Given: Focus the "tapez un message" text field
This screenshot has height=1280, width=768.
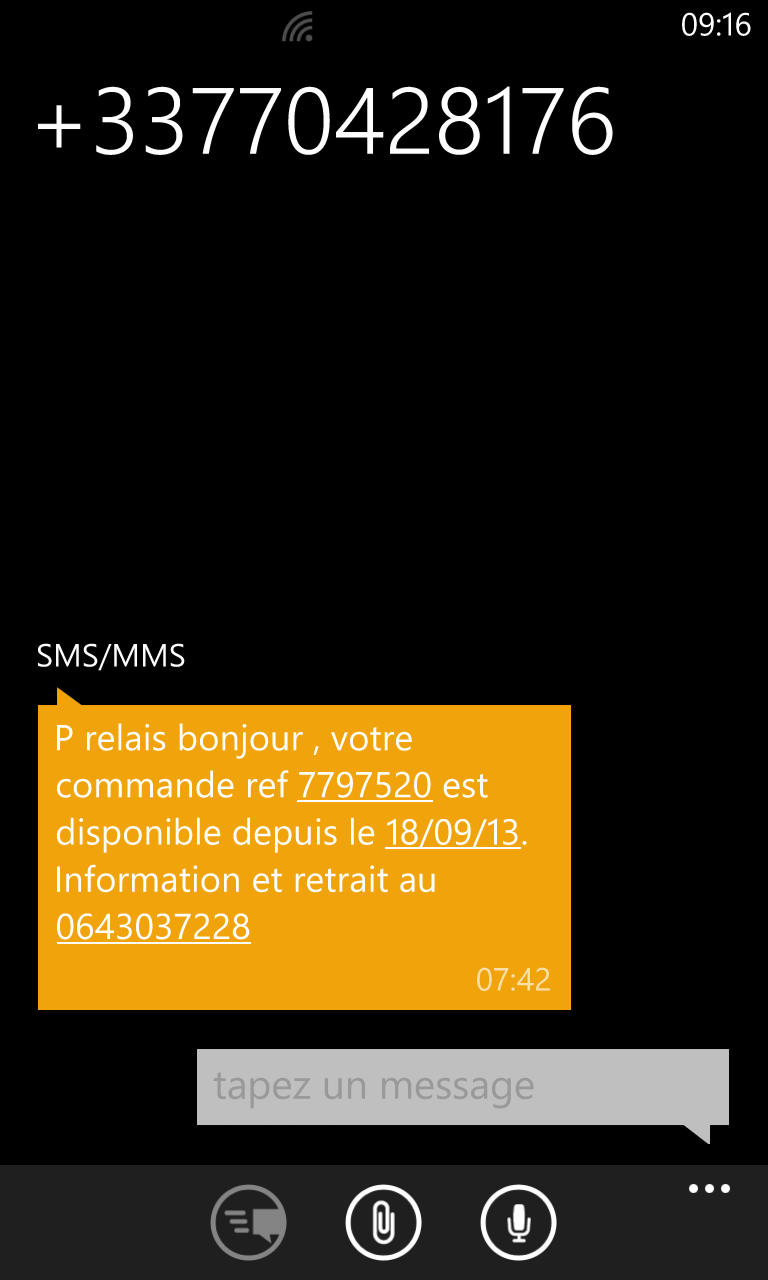Looking at the screenshot, I should point(463,1087).
